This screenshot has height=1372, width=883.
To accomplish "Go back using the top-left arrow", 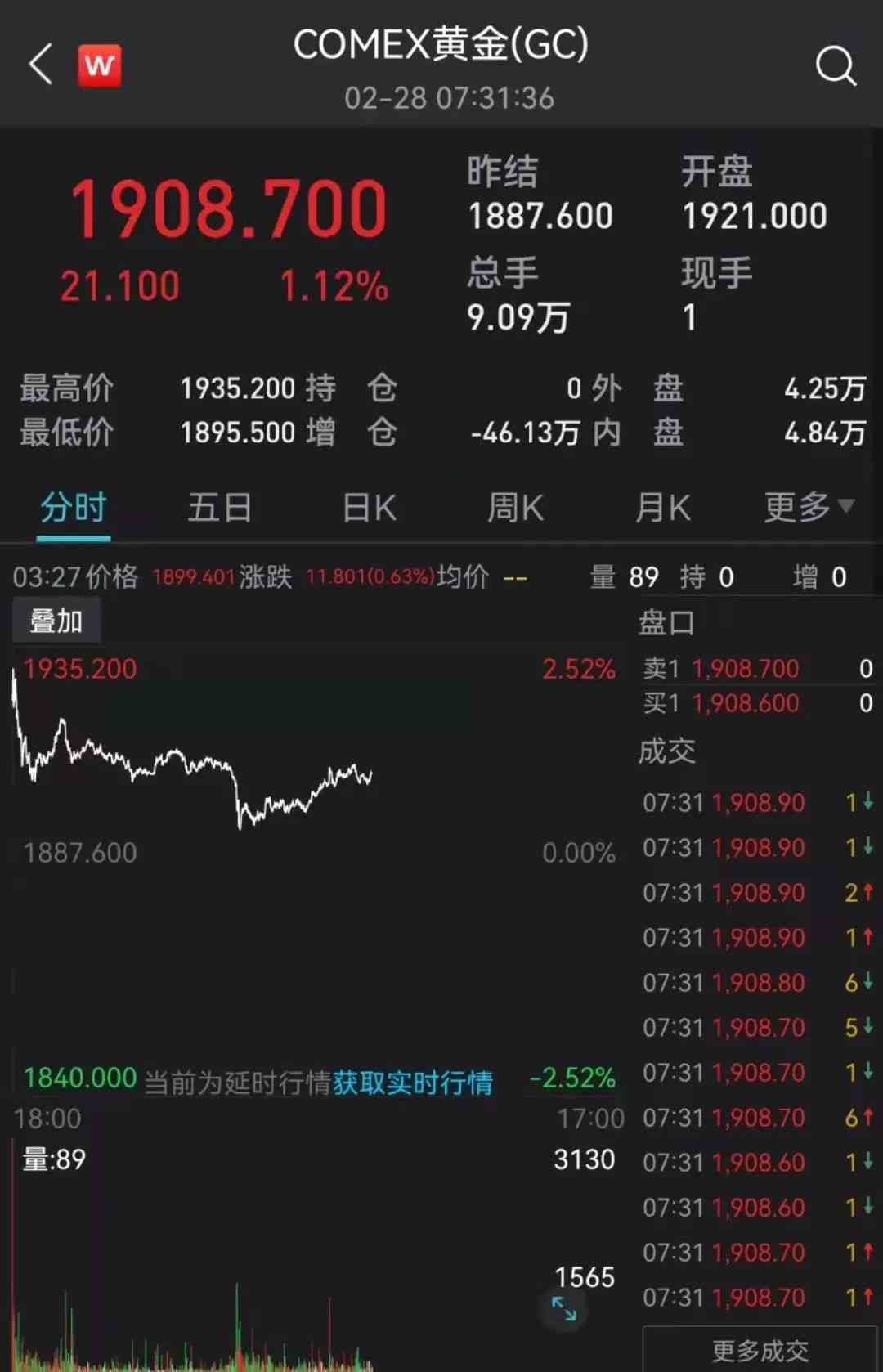I will tap(41, 65).
